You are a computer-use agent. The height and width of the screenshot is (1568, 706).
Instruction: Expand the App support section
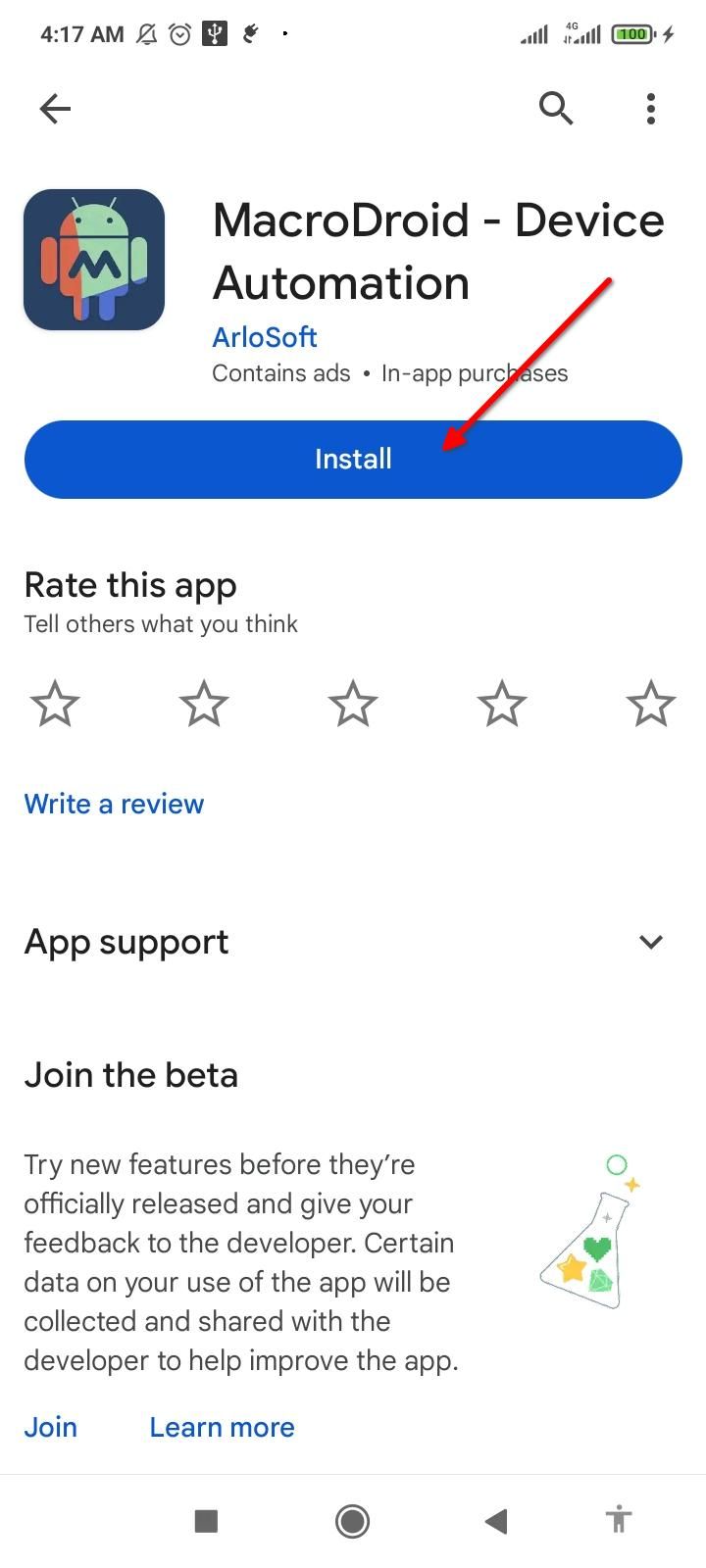[651, 942]
